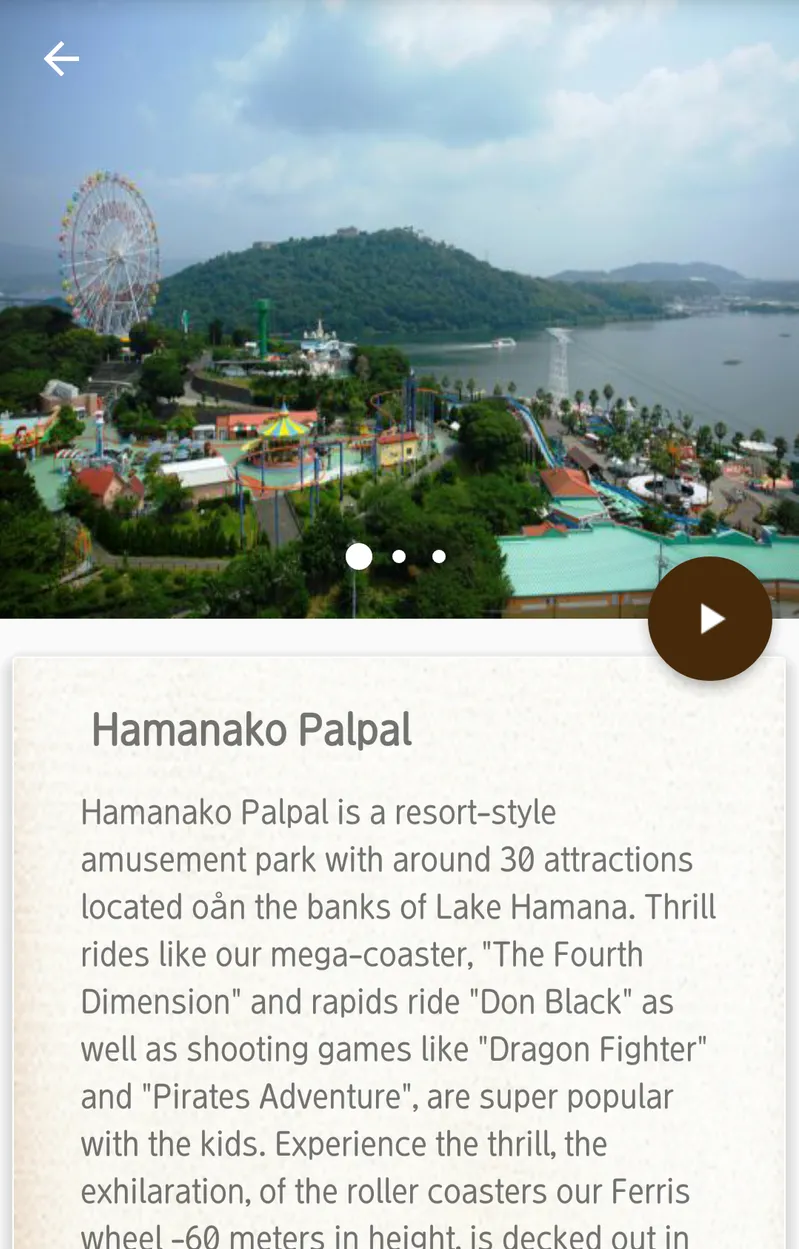This screenshot has height=1249, width=799.
Task: Jump to the second photo indicator dot
Action: 399,556
